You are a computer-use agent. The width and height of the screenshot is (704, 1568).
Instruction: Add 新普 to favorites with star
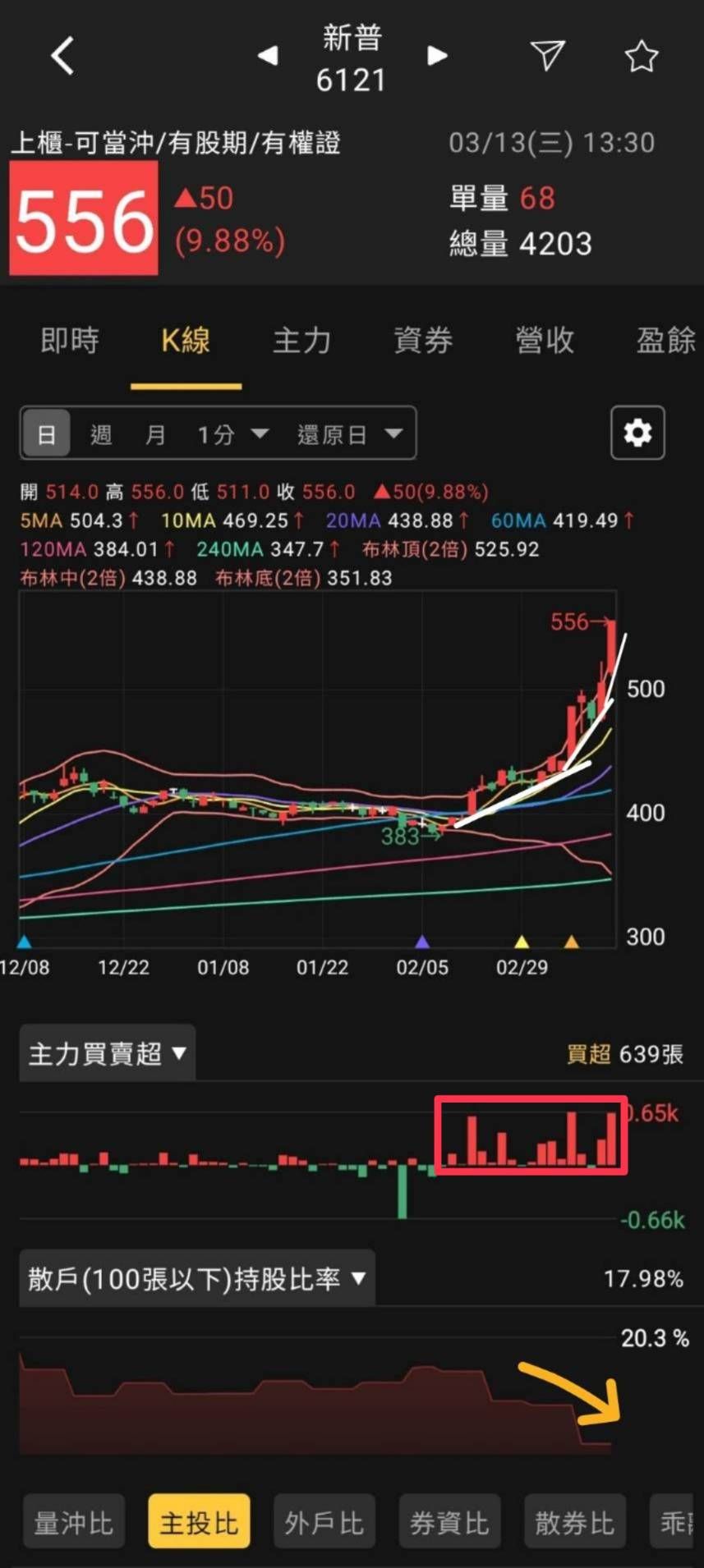[x=641, y=57]
